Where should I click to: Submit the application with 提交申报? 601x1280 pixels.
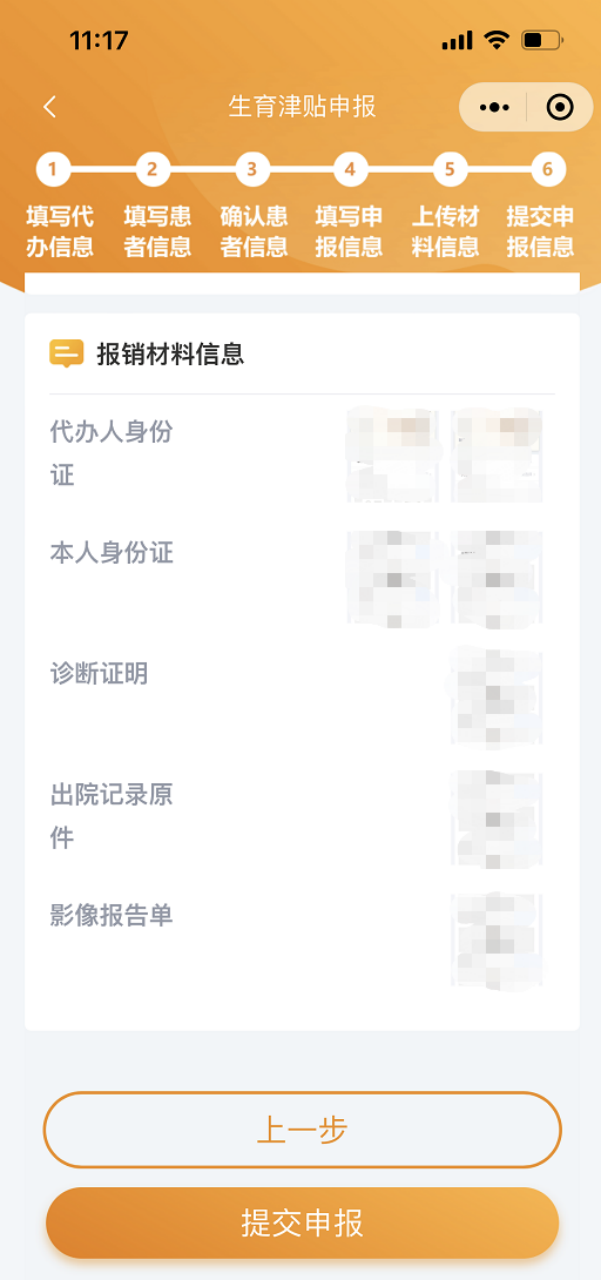[301, 1222]
